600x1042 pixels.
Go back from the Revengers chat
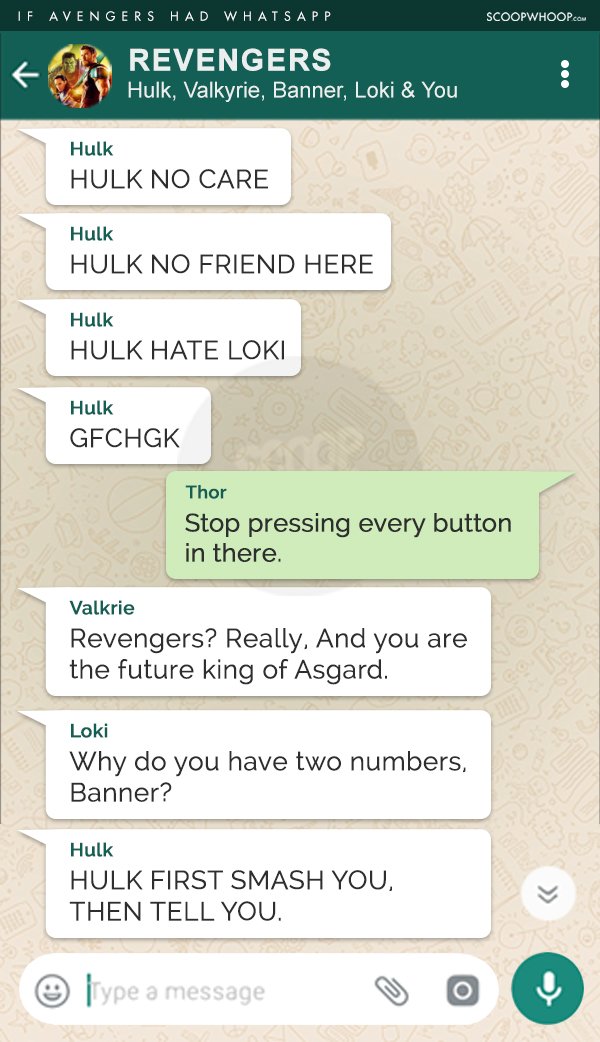[x=25, y=74]
